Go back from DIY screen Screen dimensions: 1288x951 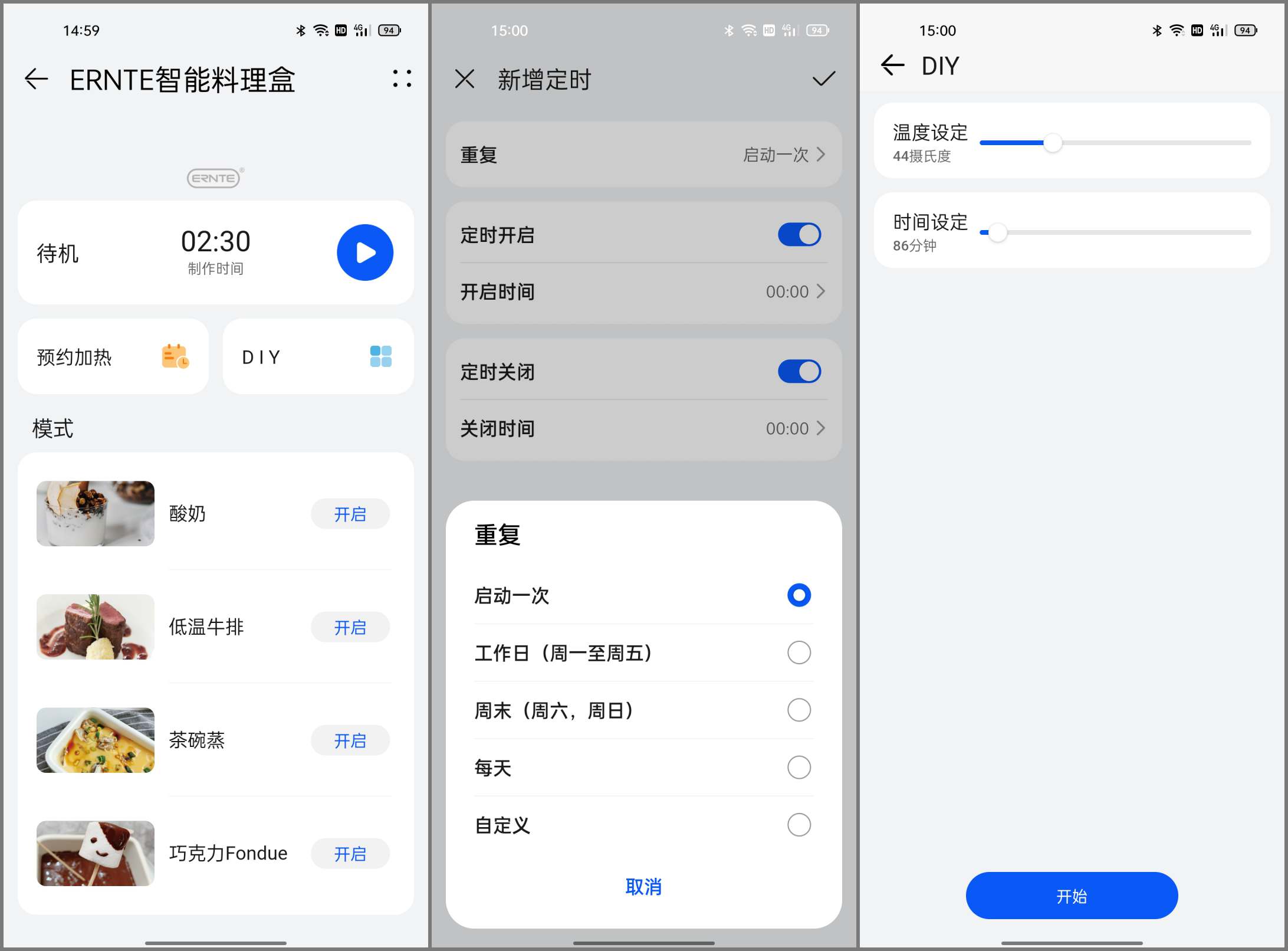(892, 65)
